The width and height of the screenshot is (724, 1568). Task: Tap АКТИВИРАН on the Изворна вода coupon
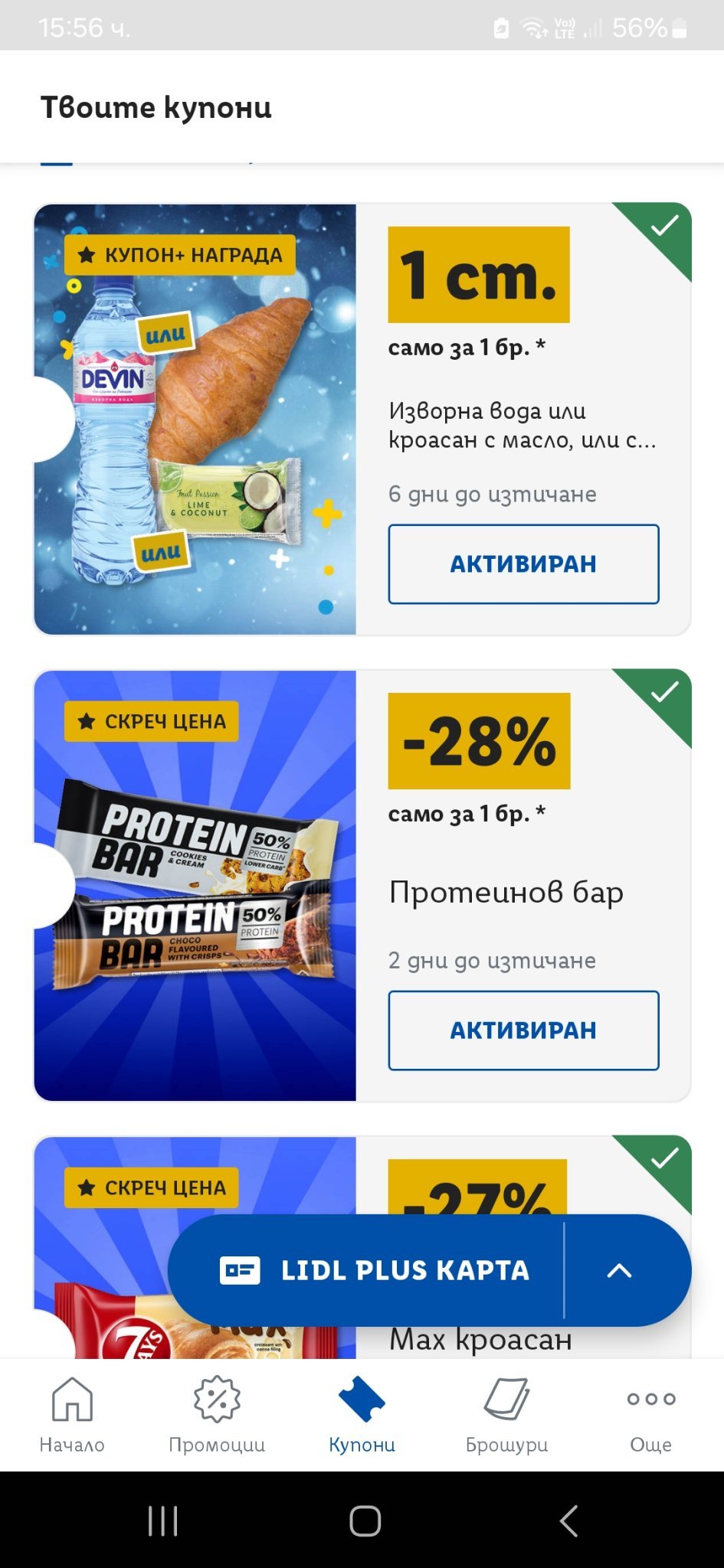(523, 564)
